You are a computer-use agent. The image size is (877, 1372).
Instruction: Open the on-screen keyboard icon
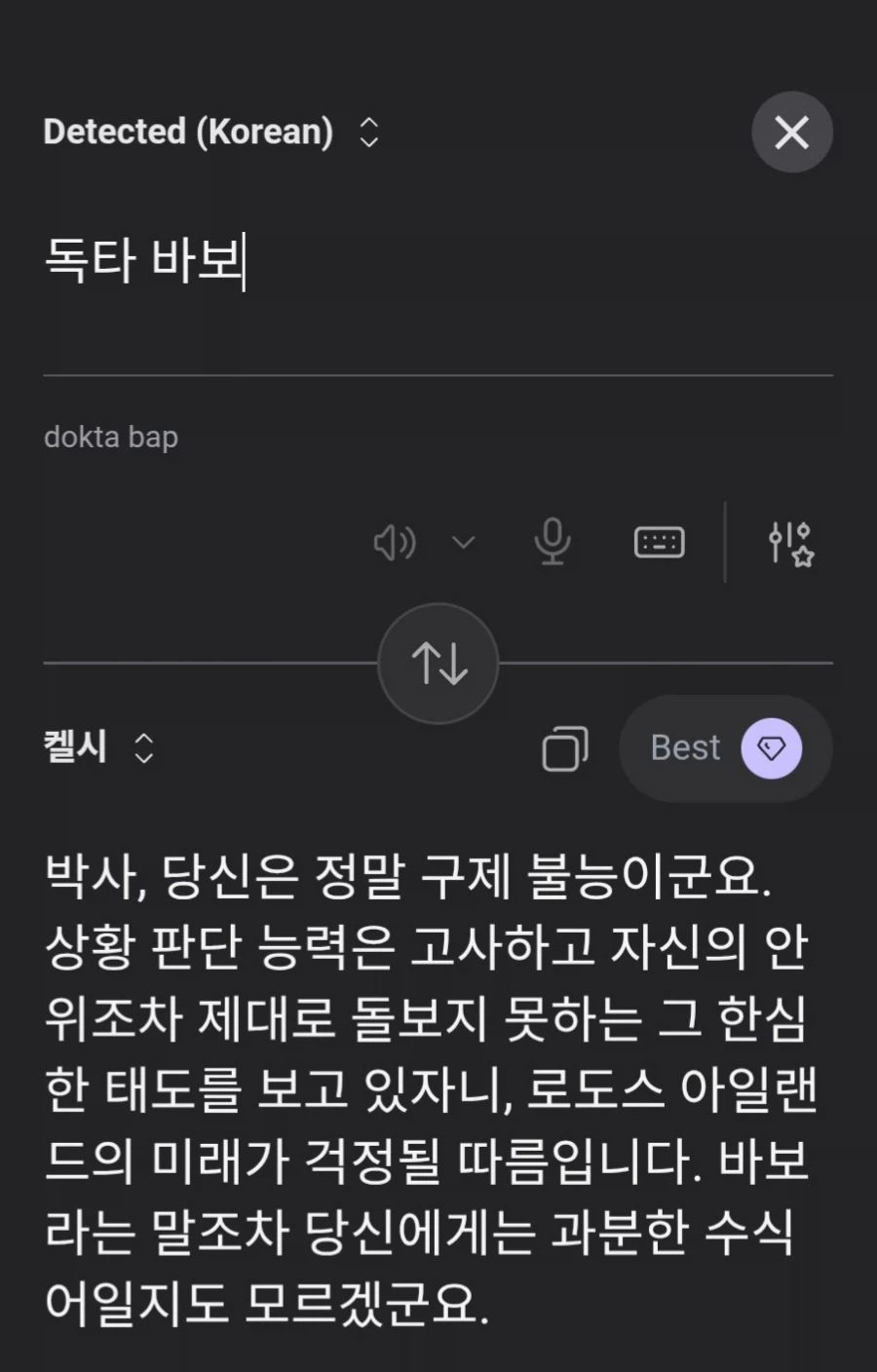pyautogui.click(x=659, y=543)
